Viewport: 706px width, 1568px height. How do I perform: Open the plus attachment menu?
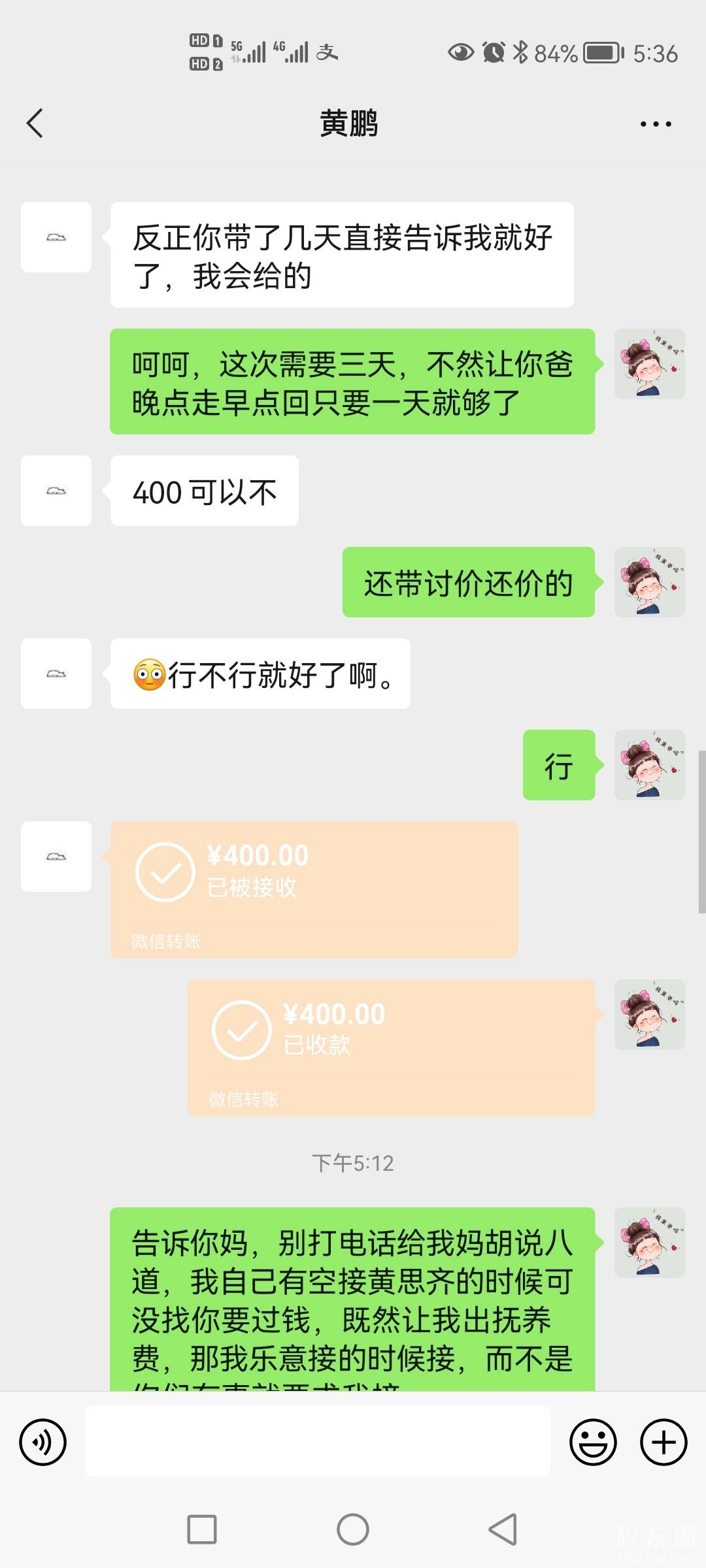(x=664, y=1442)
